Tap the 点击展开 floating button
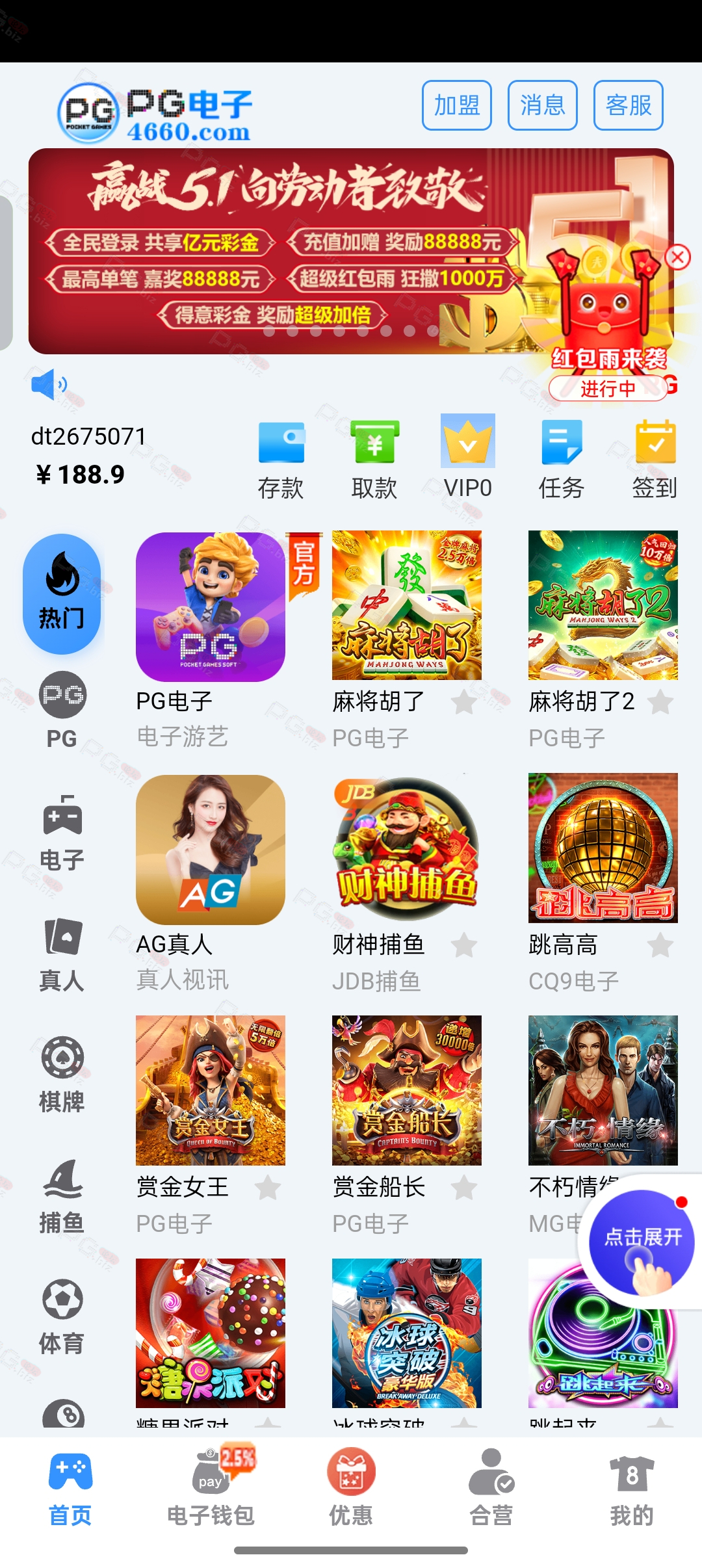702x1568 pixels. pos(642,1240)
